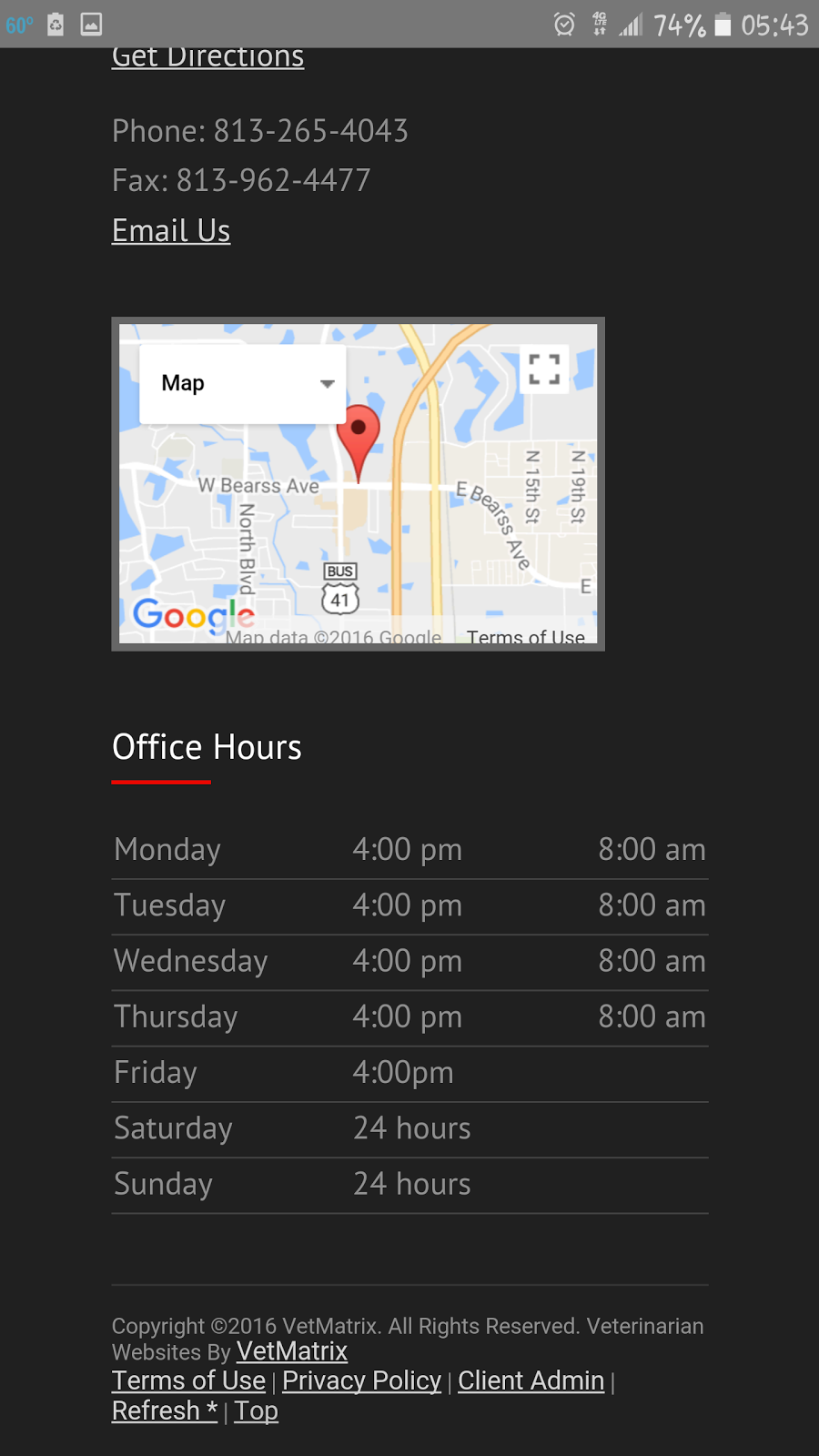Viewport: 819px width, 1456px height.
Task: Tap the Refresh * link
Action: (165, 1410)
